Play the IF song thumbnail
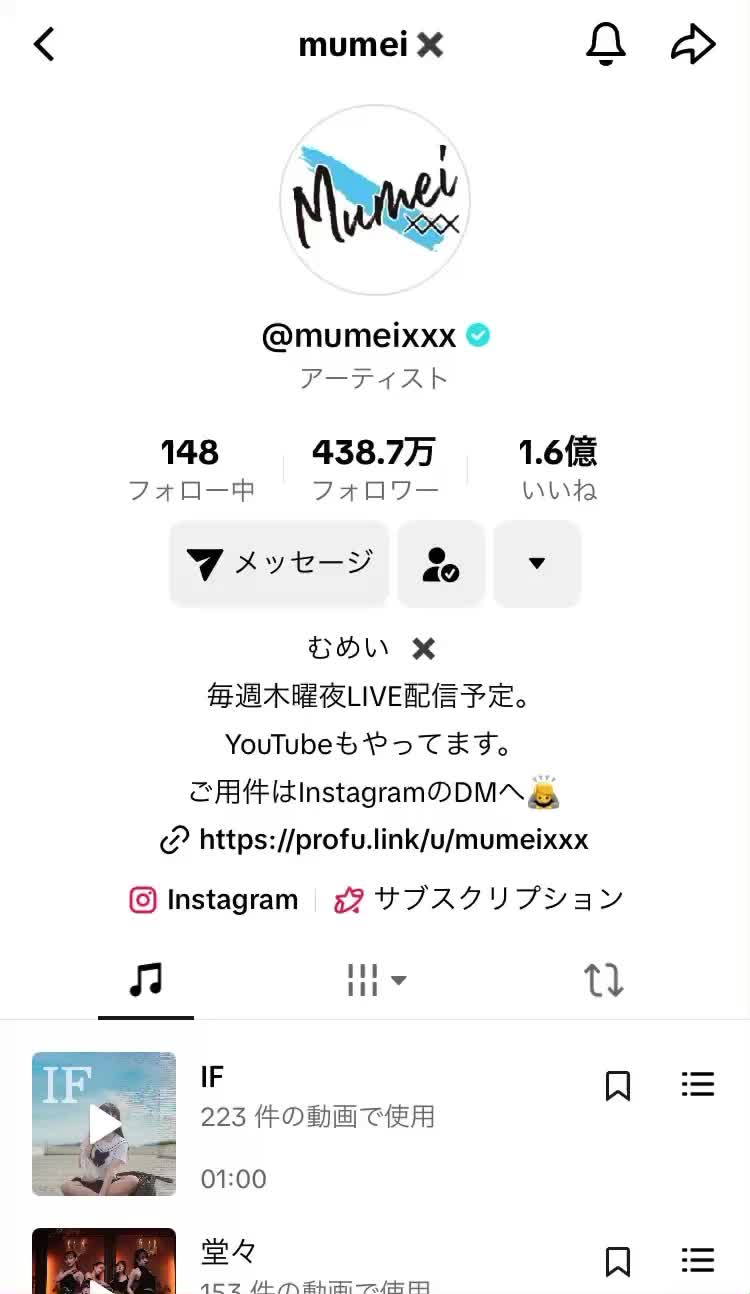 [104, 1124]
